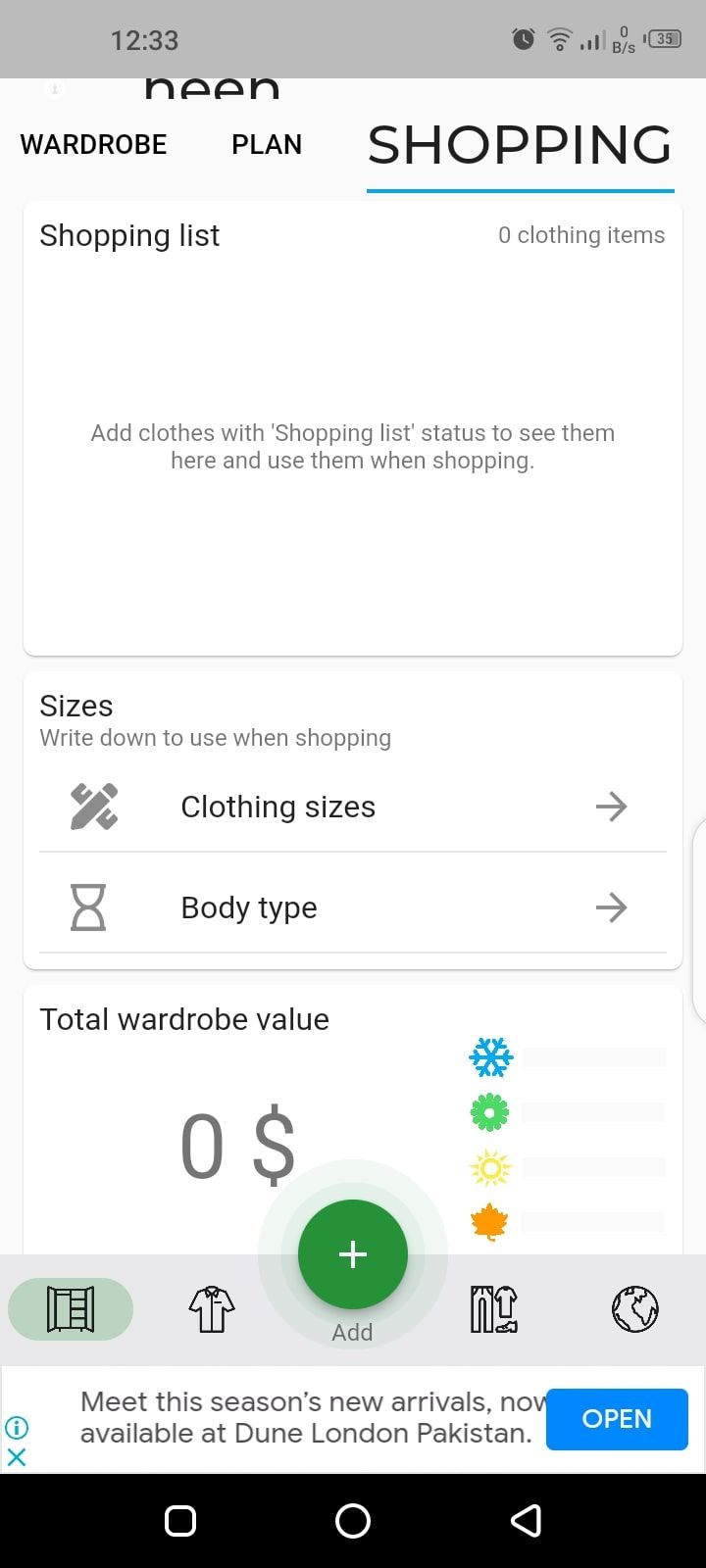Screen dimensions: 706x1568
Task: Select the winter snowflake icon
Action: click(489, 1056)
